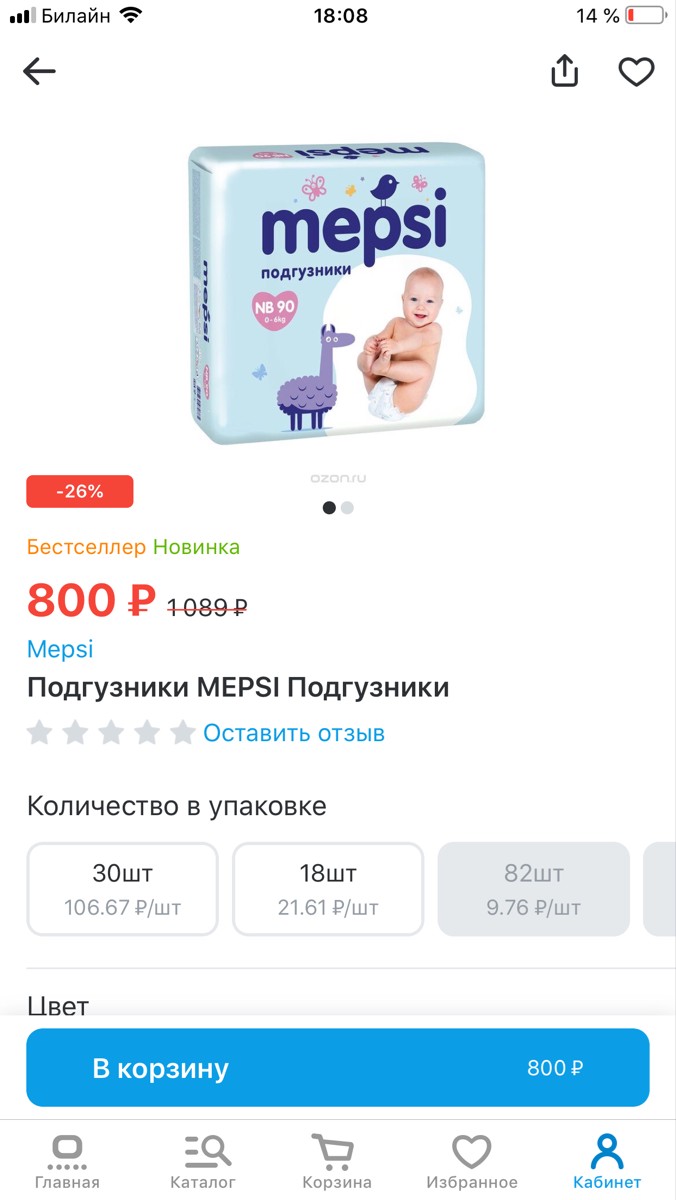Add to cart with 'В корзину' button
The height and width of the screenshot is (1200, 676).
coord(338,1067)
